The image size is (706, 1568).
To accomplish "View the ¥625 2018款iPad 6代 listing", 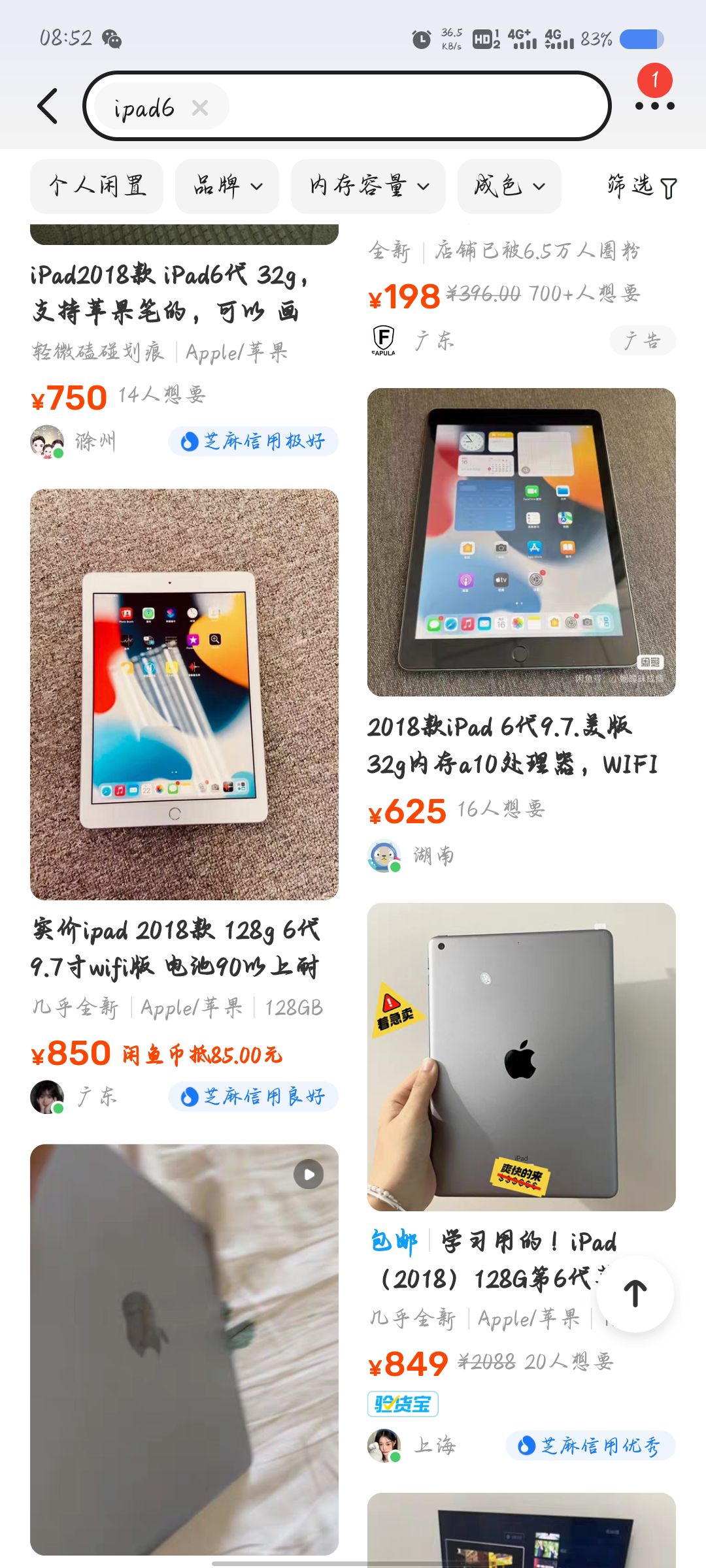I will pyautogui.click(x=521, y=542).
